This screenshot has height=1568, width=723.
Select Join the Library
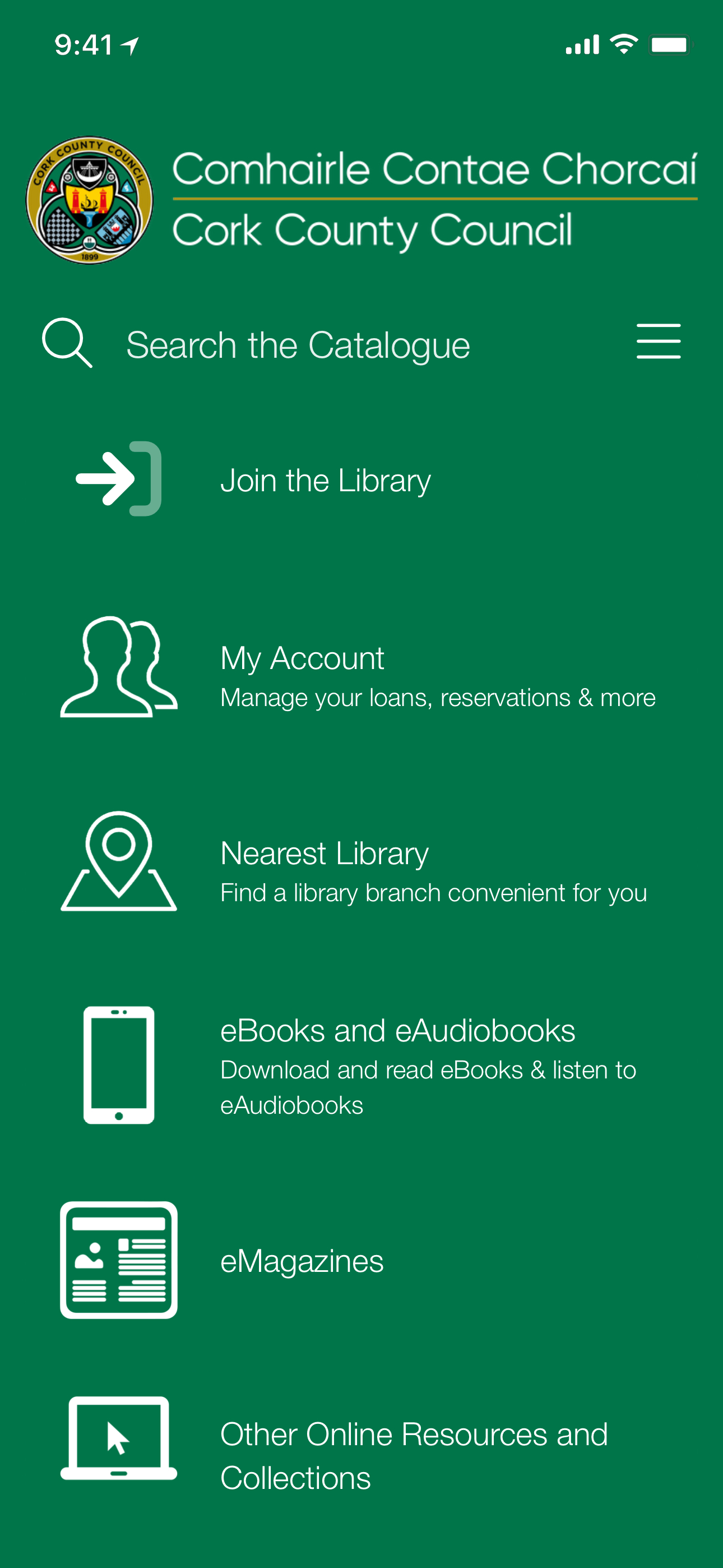coord(325,479)
